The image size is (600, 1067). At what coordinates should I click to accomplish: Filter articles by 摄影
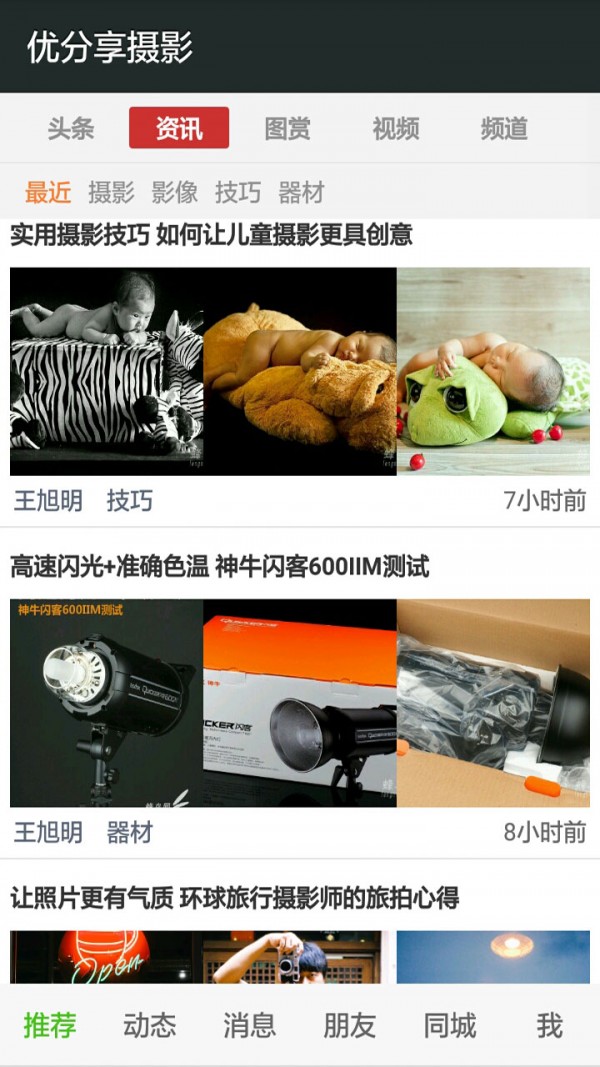point(111,192)
